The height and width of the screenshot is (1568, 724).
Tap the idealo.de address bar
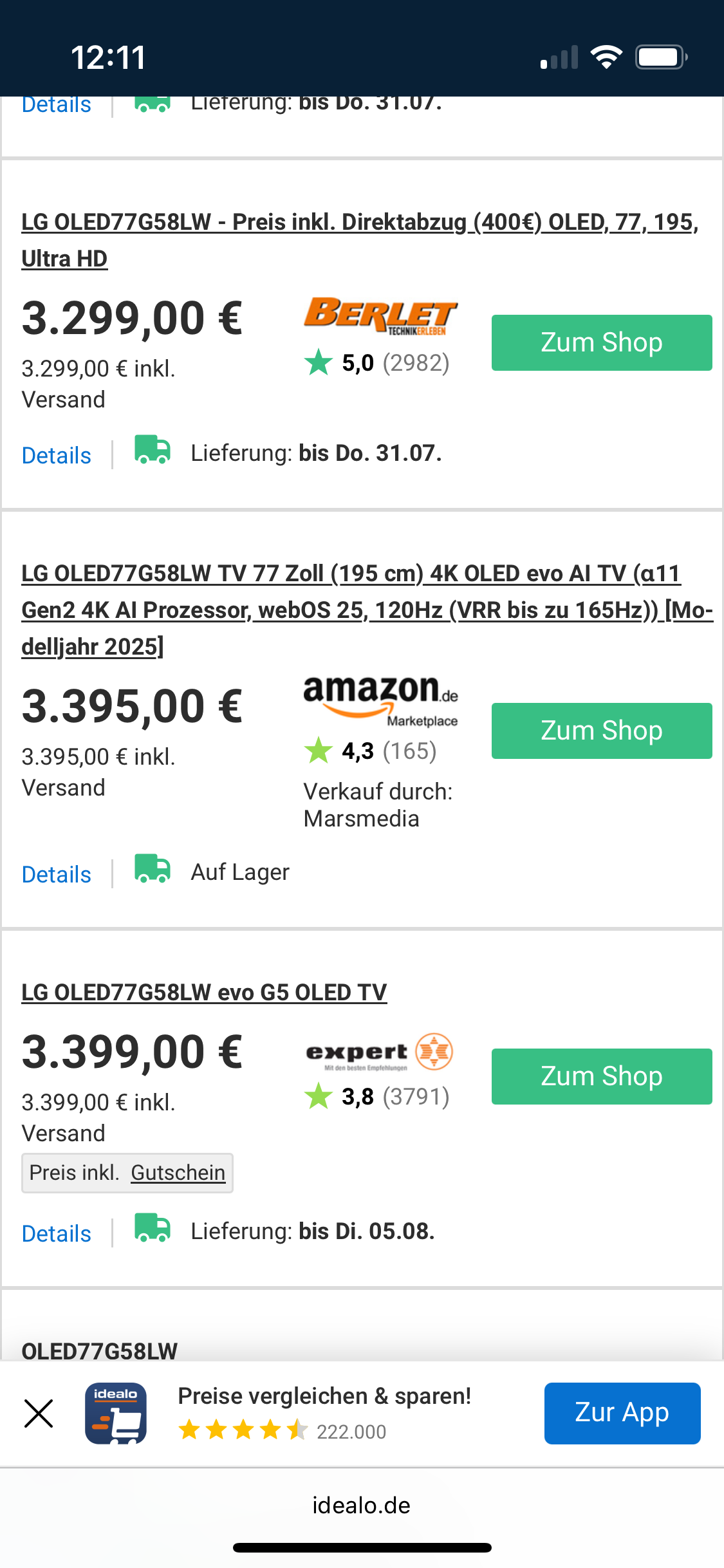tap(361, 1506)
